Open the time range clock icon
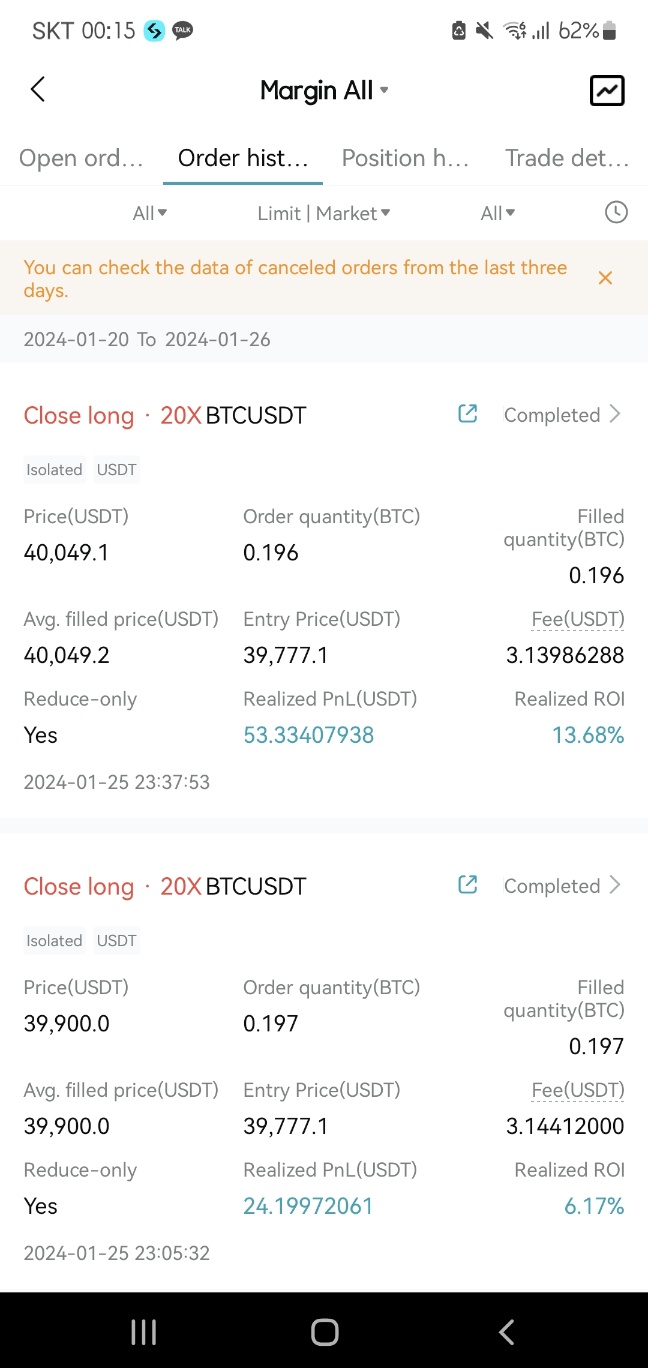The height and width of the screenshot is (1368, 648). click(x=616, y=212)
